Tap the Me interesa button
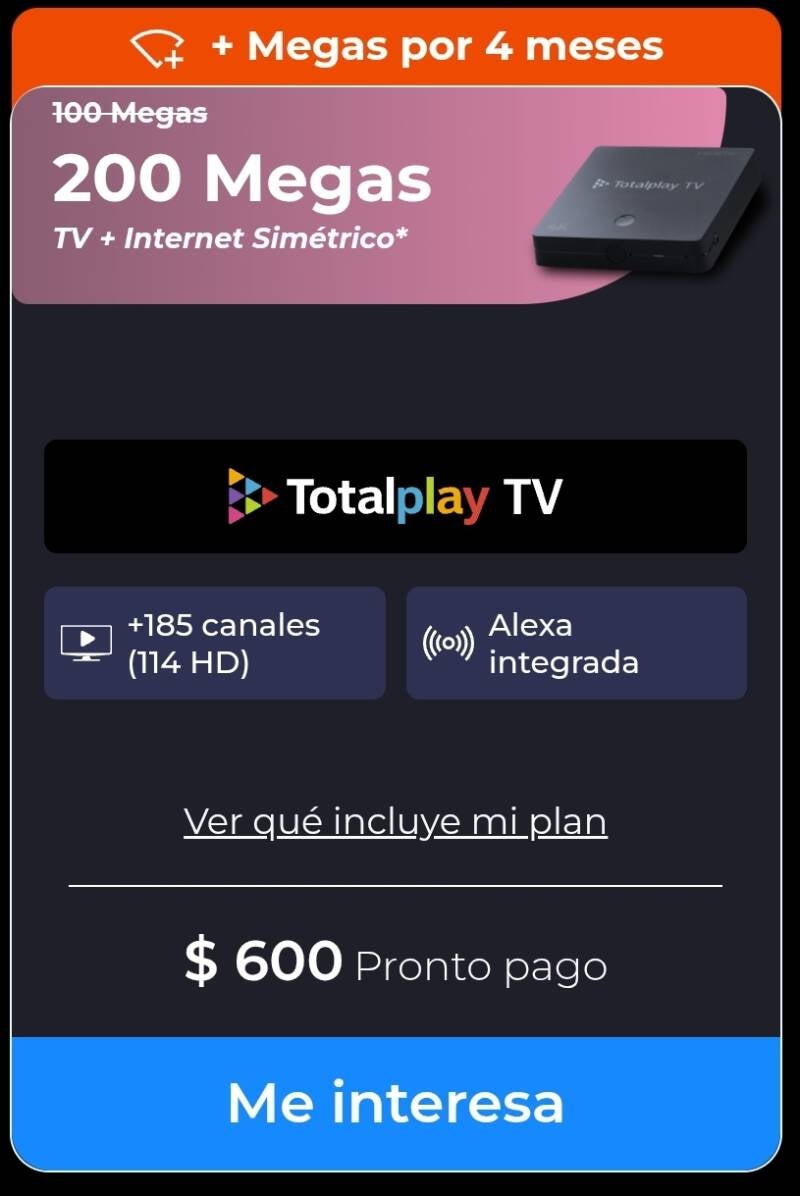The height and width of the screenshot is (1196, 800). point(396,1102)
